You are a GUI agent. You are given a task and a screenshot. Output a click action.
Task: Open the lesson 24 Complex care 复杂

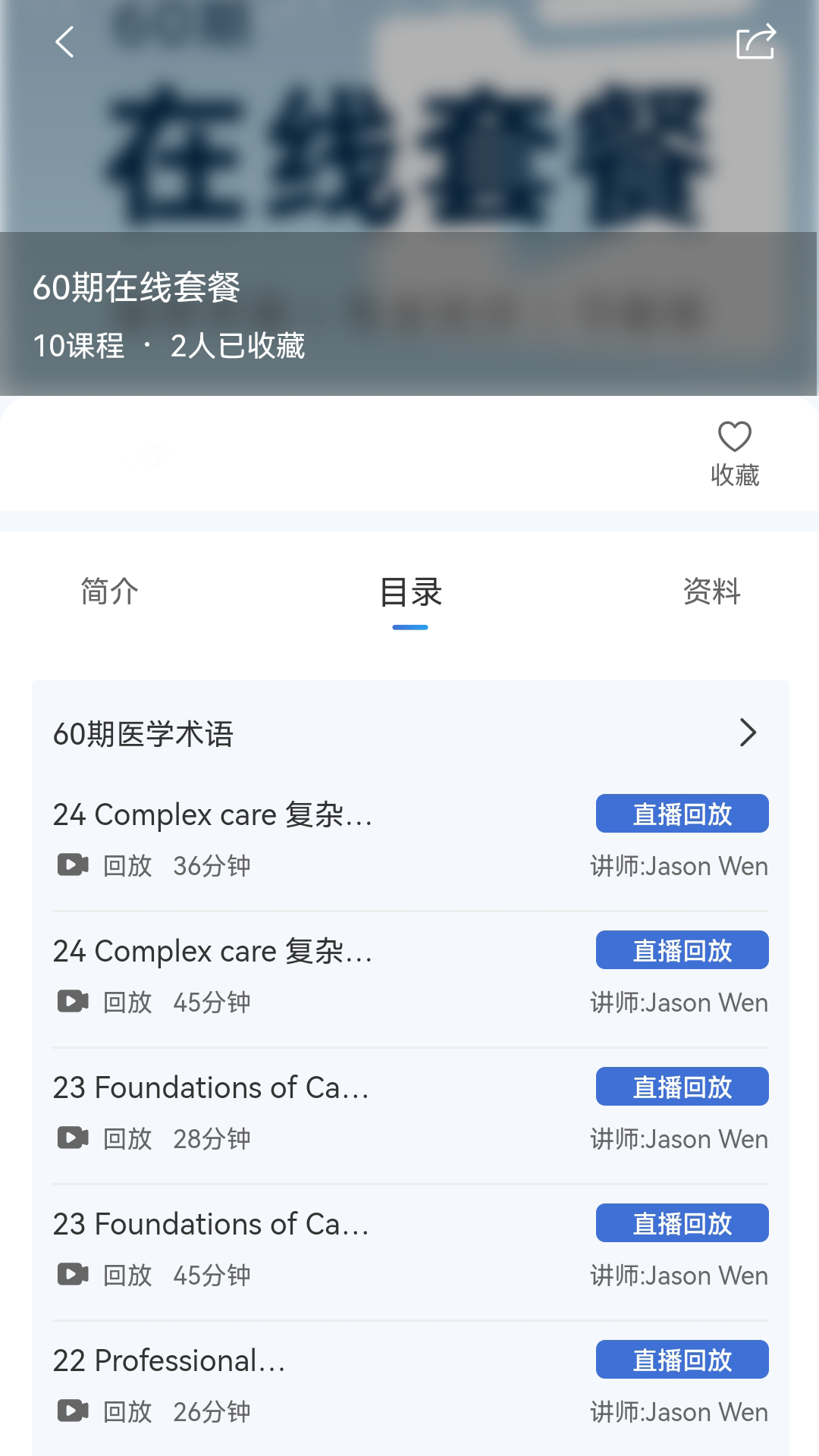pos(212,814)
